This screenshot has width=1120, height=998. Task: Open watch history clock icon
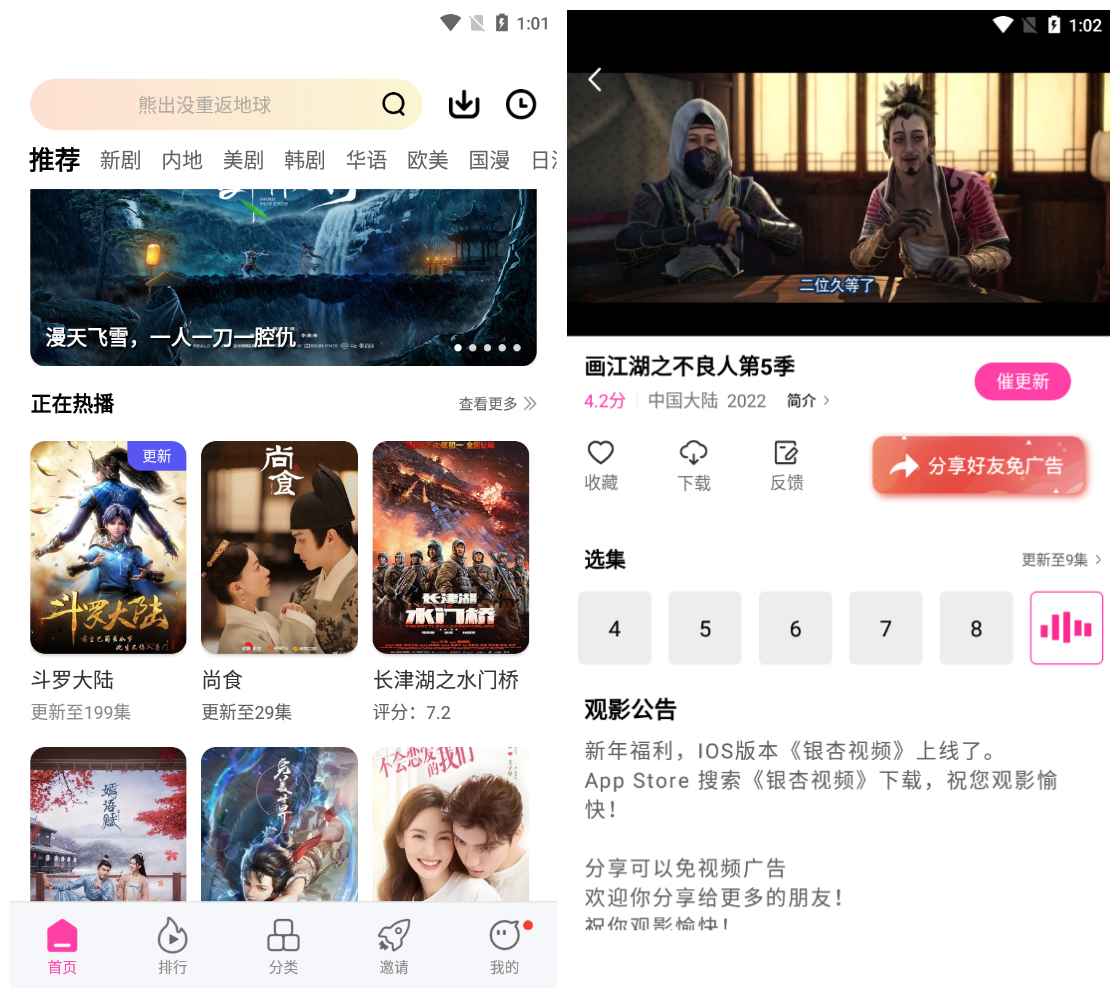[520, 104]
